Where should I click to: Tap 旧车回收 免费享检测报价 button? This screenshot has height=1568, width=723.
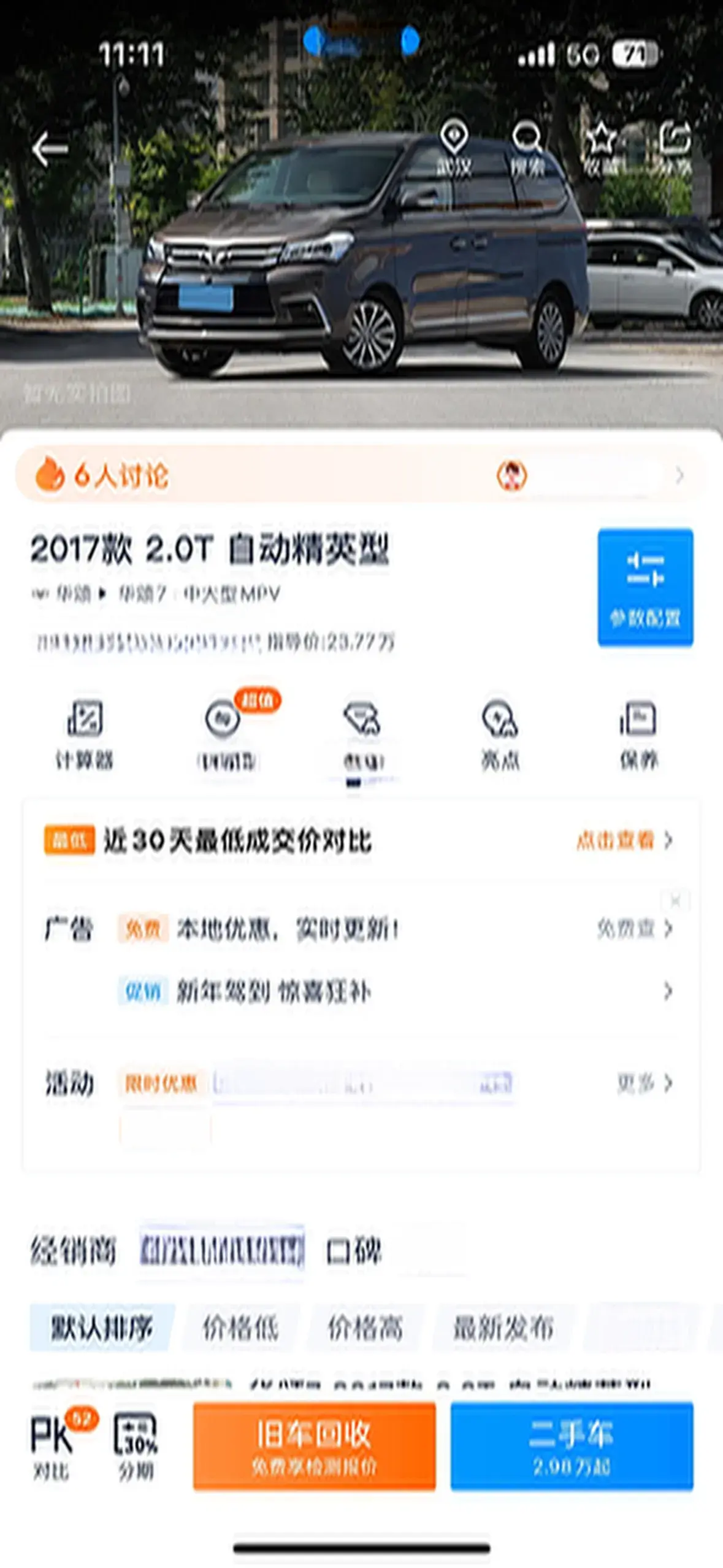pyautogui.click(x=314, y=1447)
